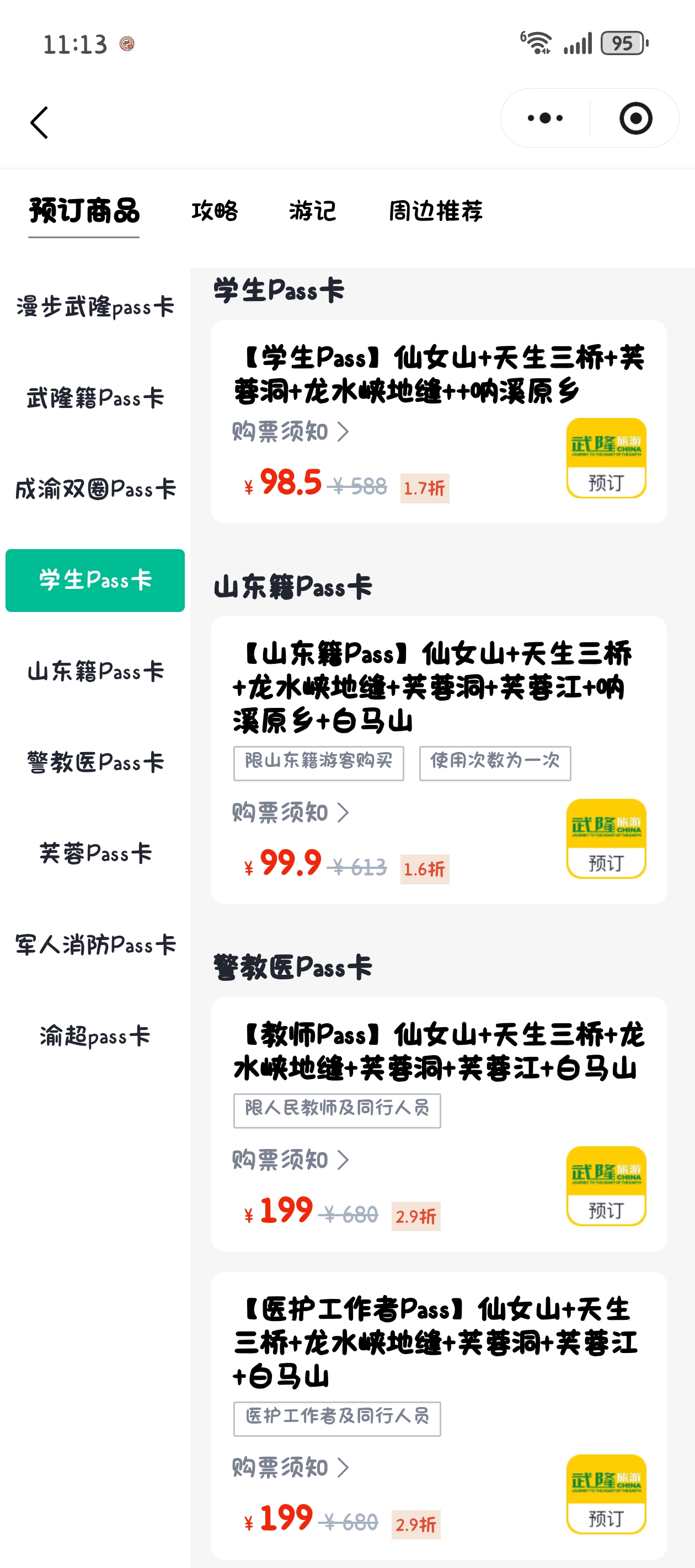This screenshot has height=1568, width=695.
Task: View 购票须知 for the 学生Pass
Action: [x=290, y=432]
